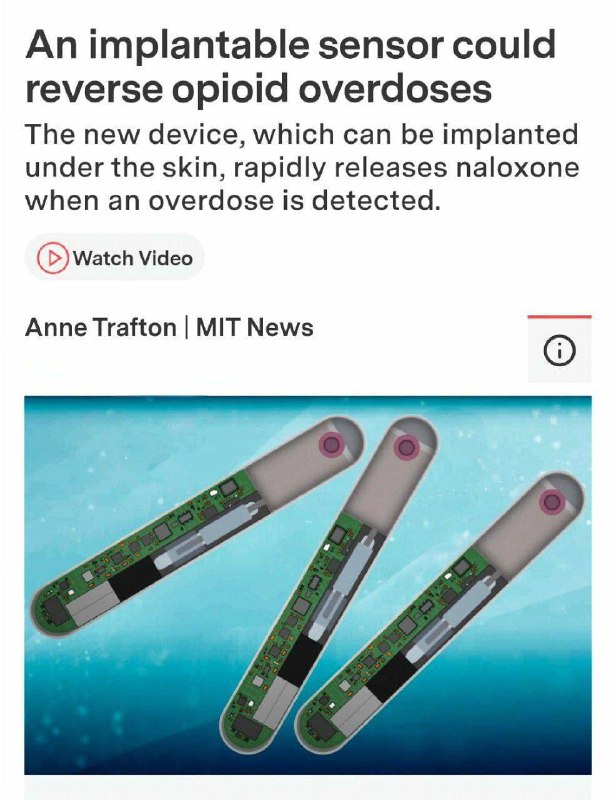This screenshot has width=616, height=800.
Task: Open the image info icon
Action: coord(559,351)
